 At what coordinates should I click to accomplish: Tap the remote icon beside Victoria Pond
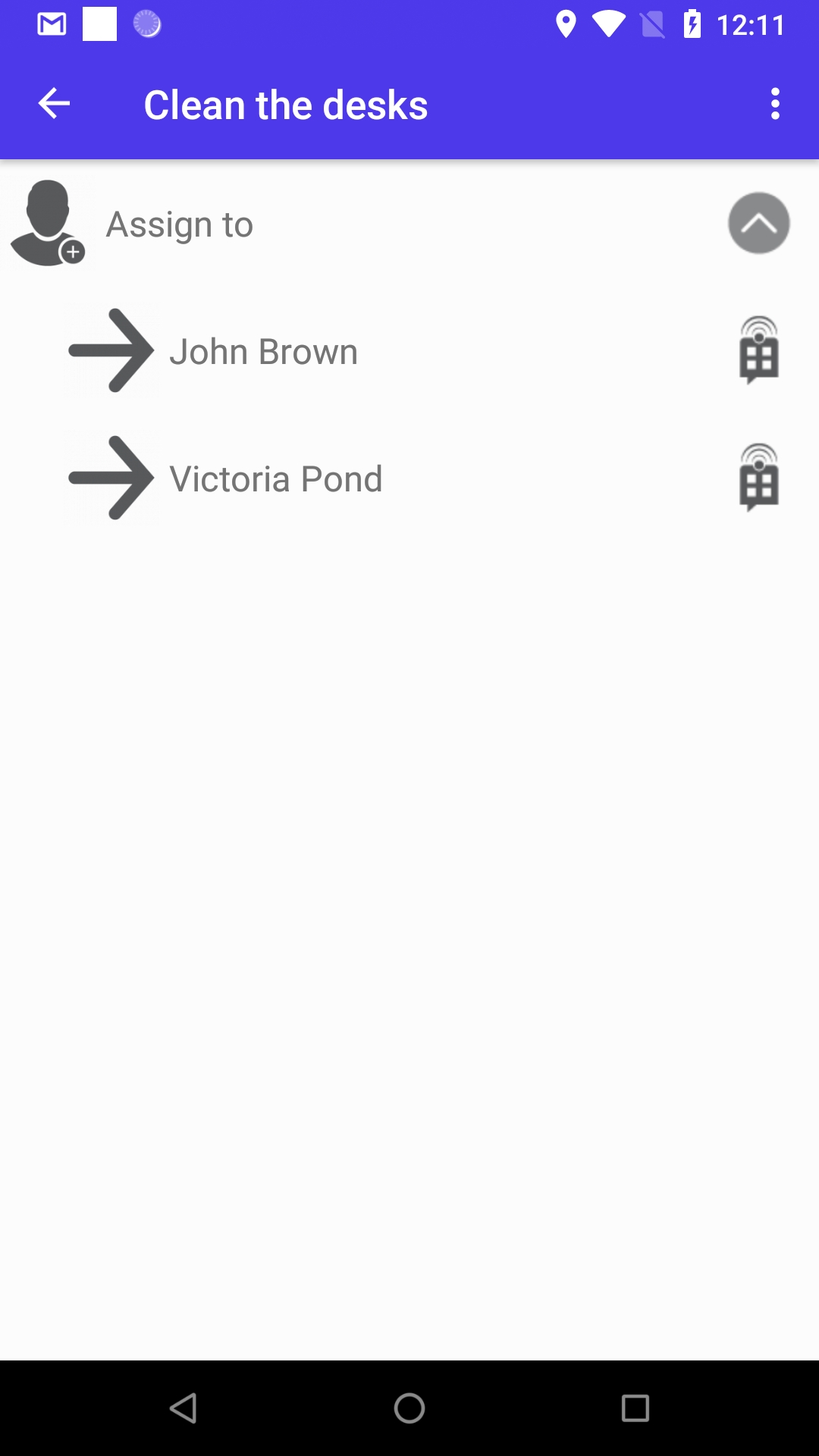[x=758, y=478]
